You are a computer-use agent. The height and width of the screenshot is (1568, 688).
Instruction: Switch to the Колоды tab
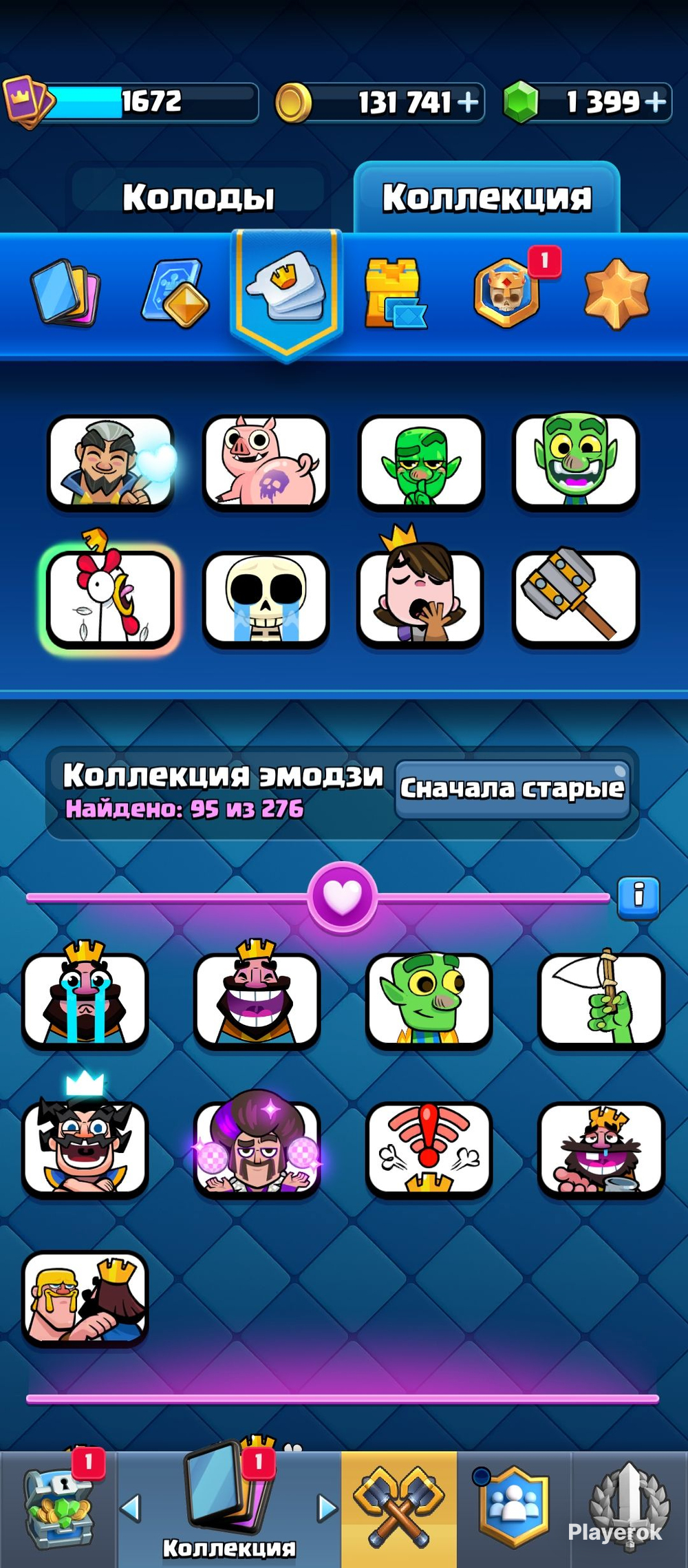click(198, 198)
